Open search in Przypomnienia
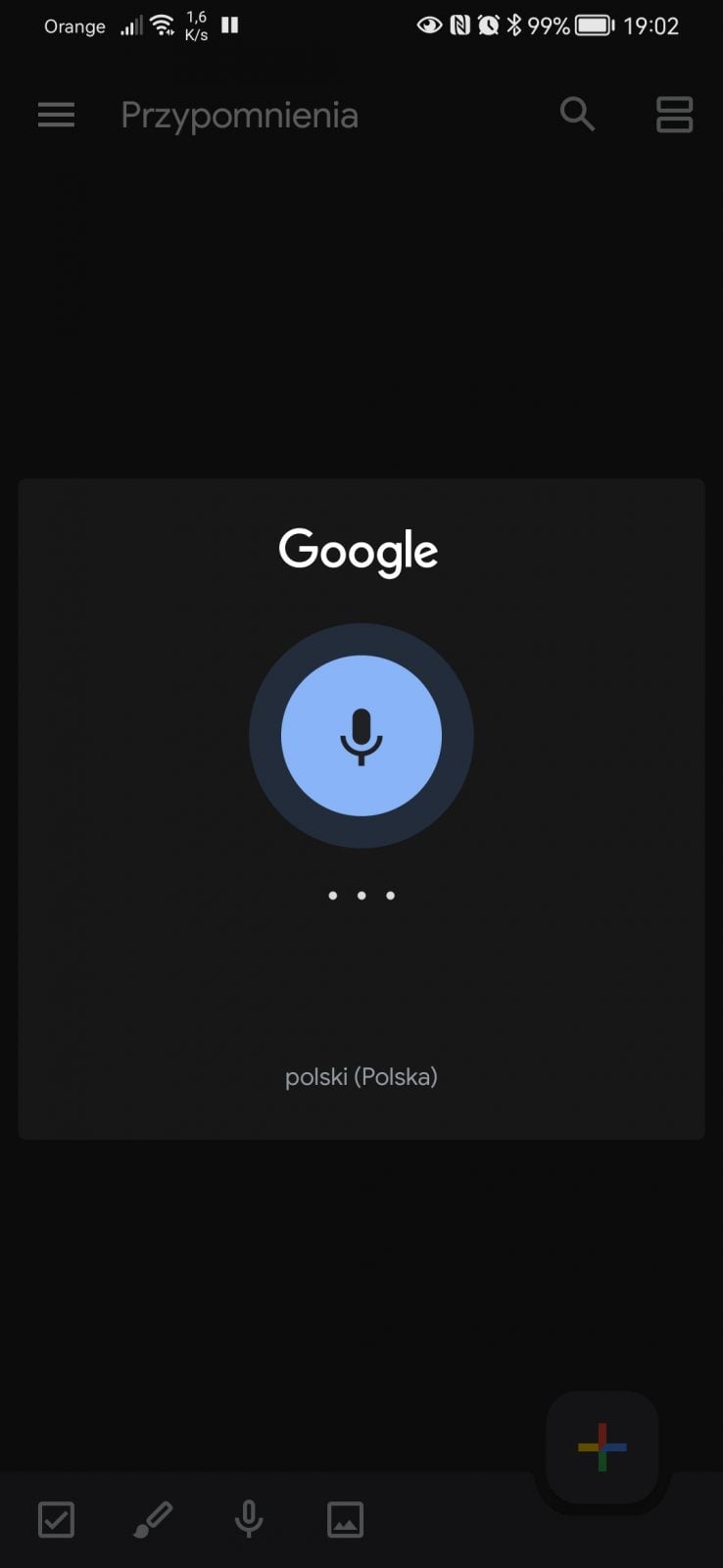The image size is (723, 1568). pyautogui.click(x=577, y=115)
